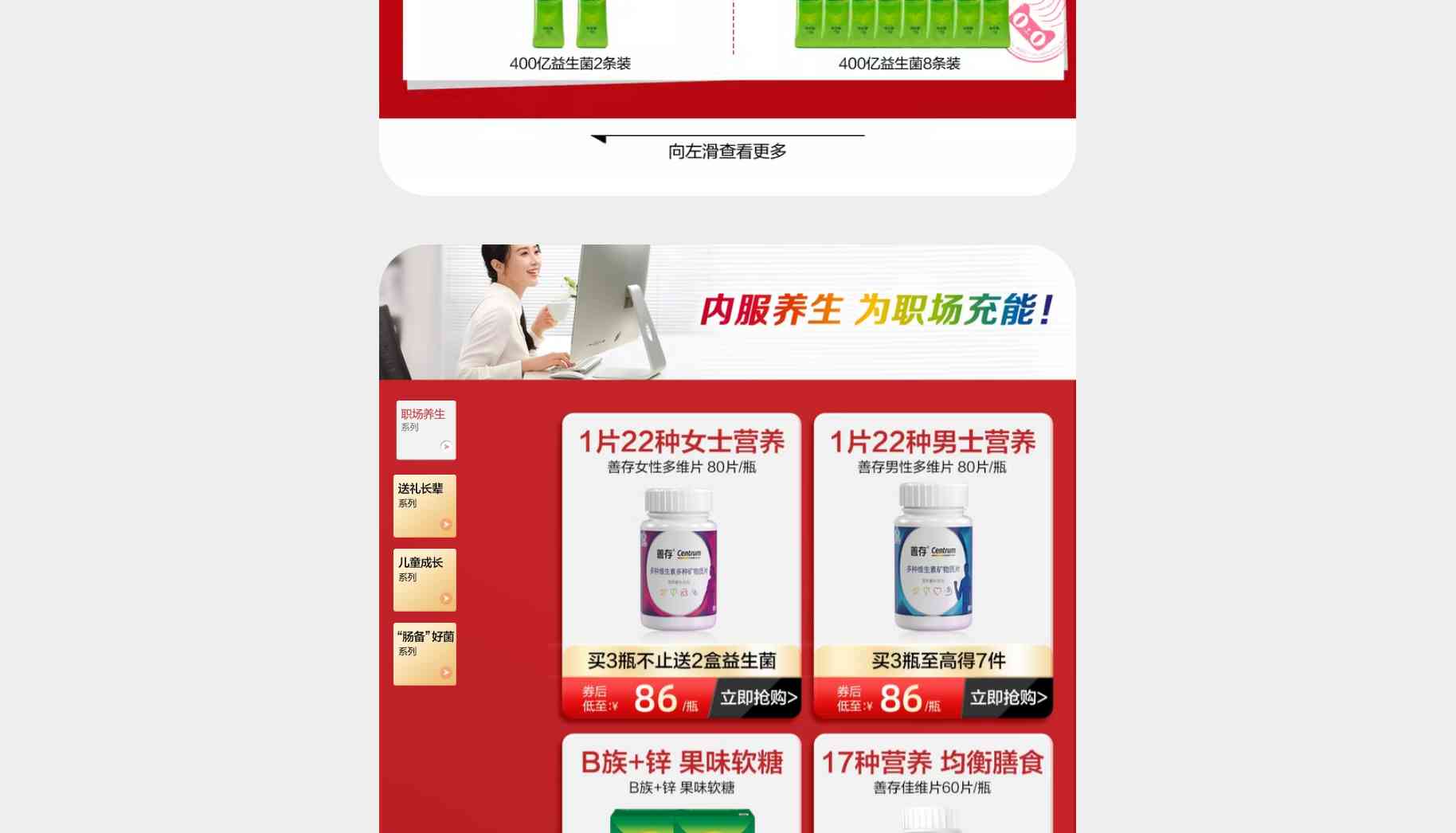Jump to the "肠备"好菌 series tab
Screen dimensions: 1456x833
[x=425, y=654]
